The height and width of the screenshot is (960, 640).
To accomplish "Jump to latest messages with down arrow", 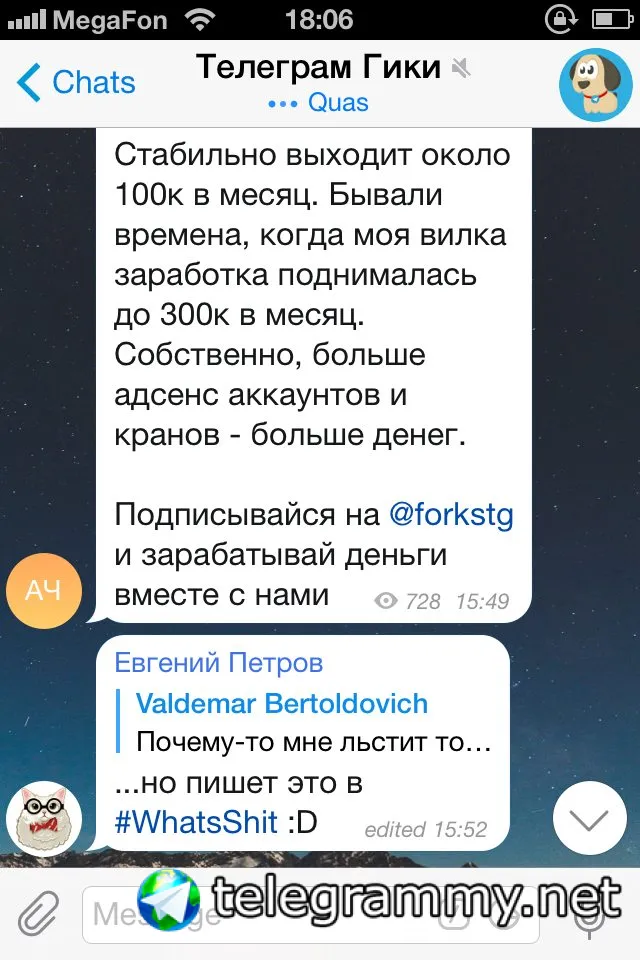I will point(589,819).
